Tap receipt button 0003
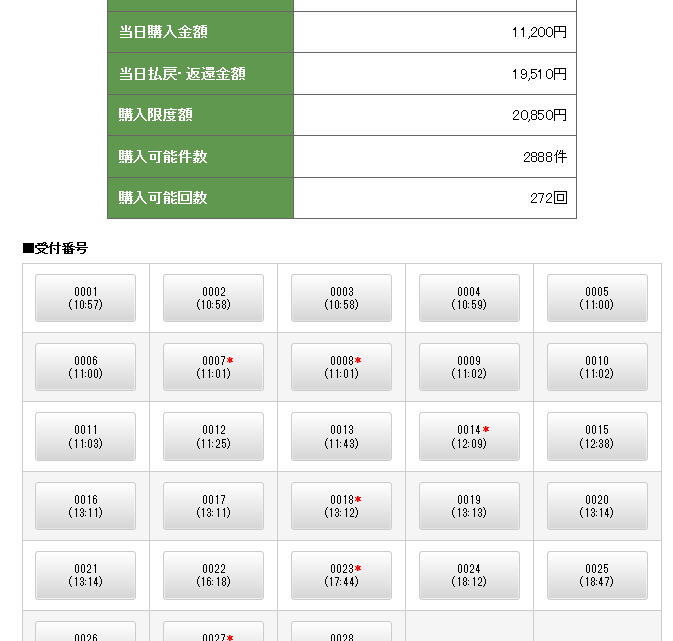 tap(342, 298)
